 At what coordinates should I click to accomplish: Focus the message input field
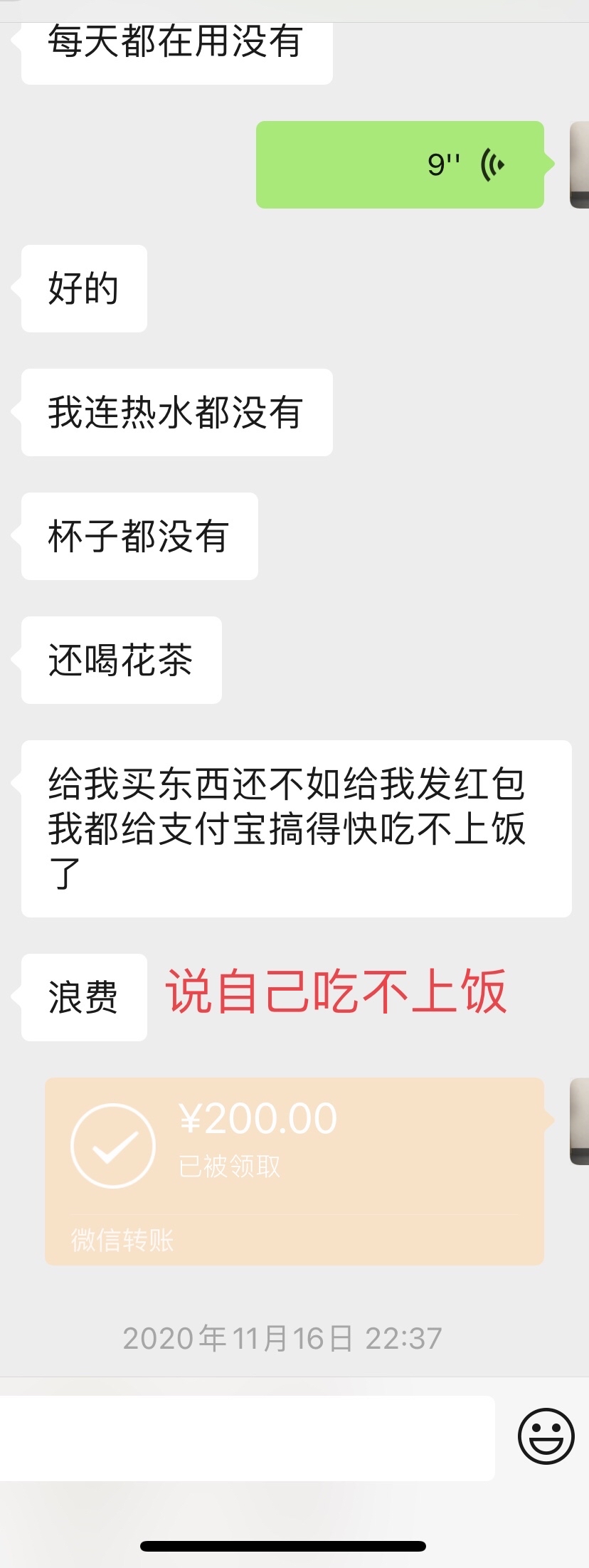coord(246,1438)
